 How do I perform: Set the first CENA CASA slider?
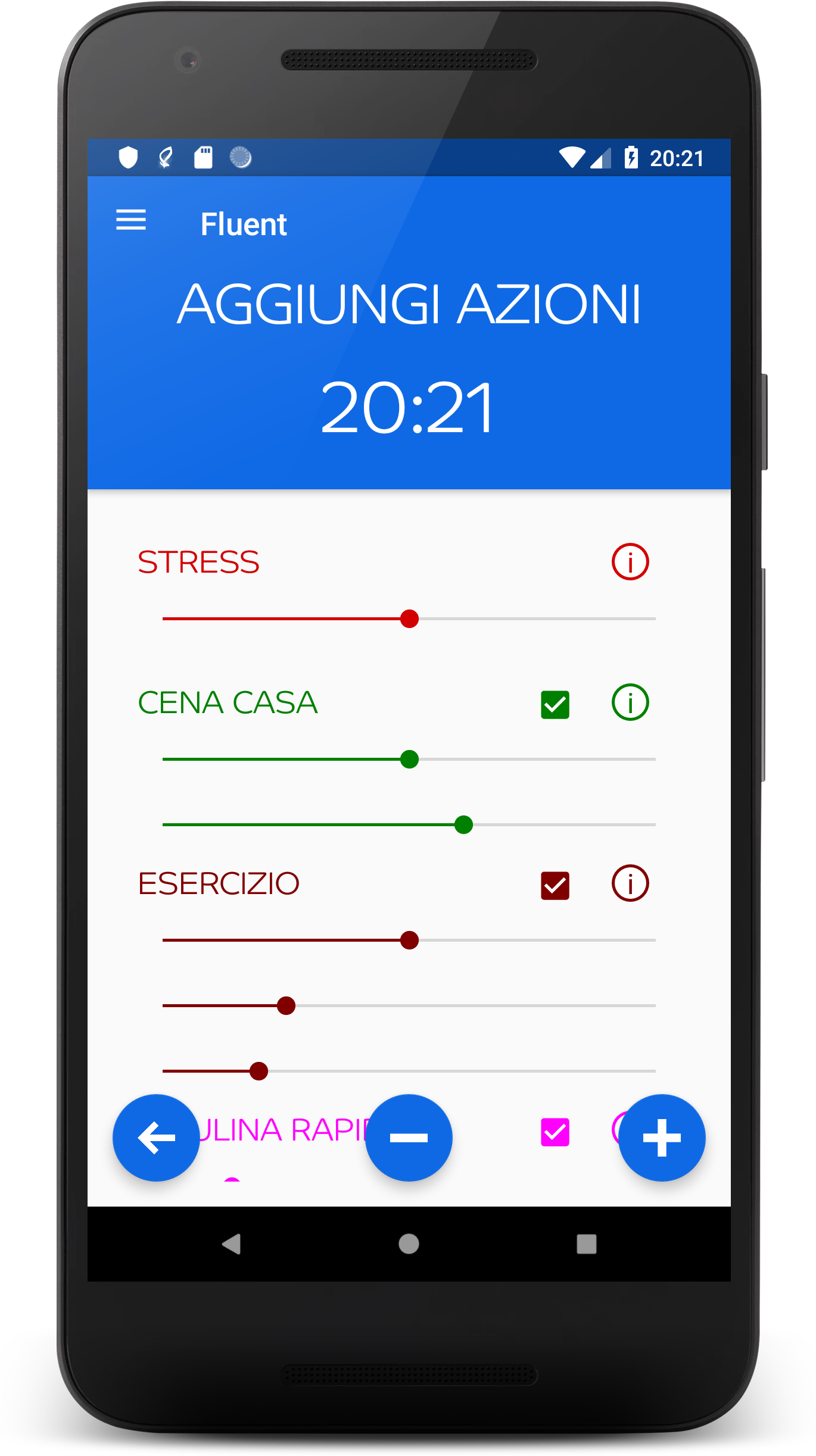coord(409,760)
